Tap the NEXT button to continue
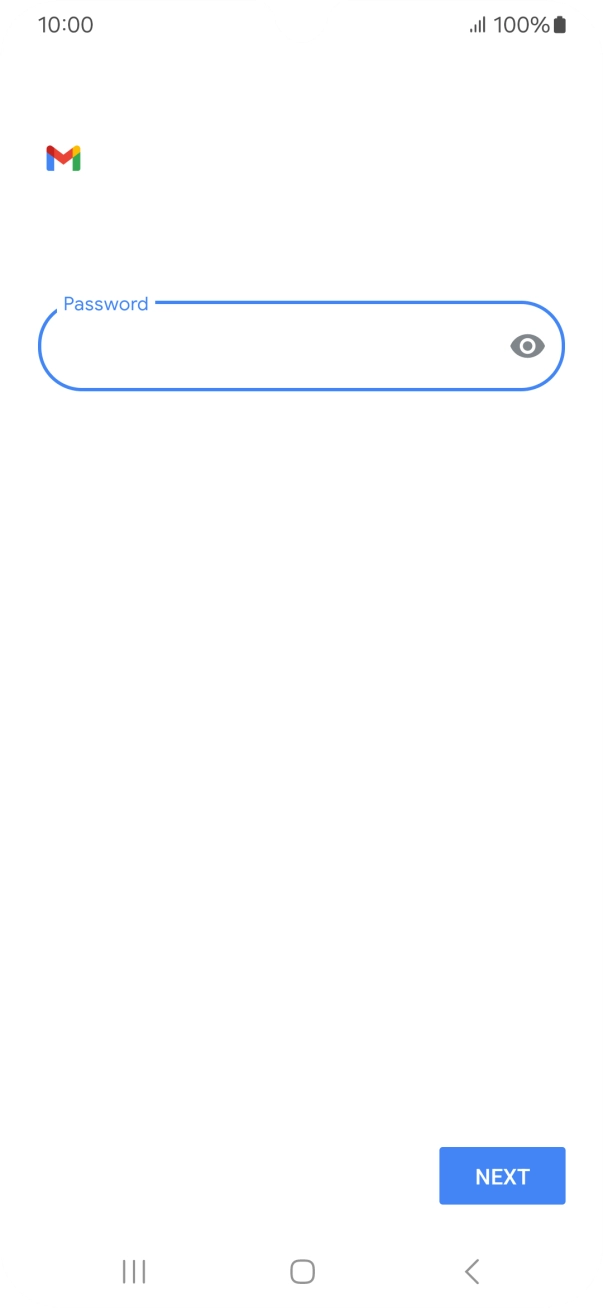The image size is (603, 1308). click(502, 1176)
